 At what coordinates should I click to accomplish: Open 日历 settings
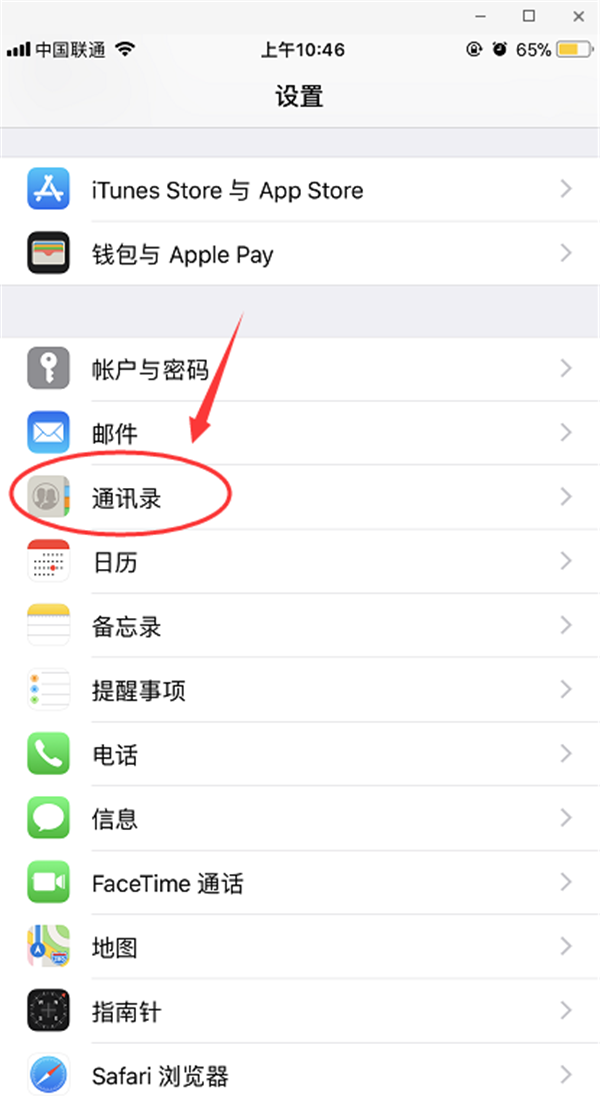tap(300, 561)
